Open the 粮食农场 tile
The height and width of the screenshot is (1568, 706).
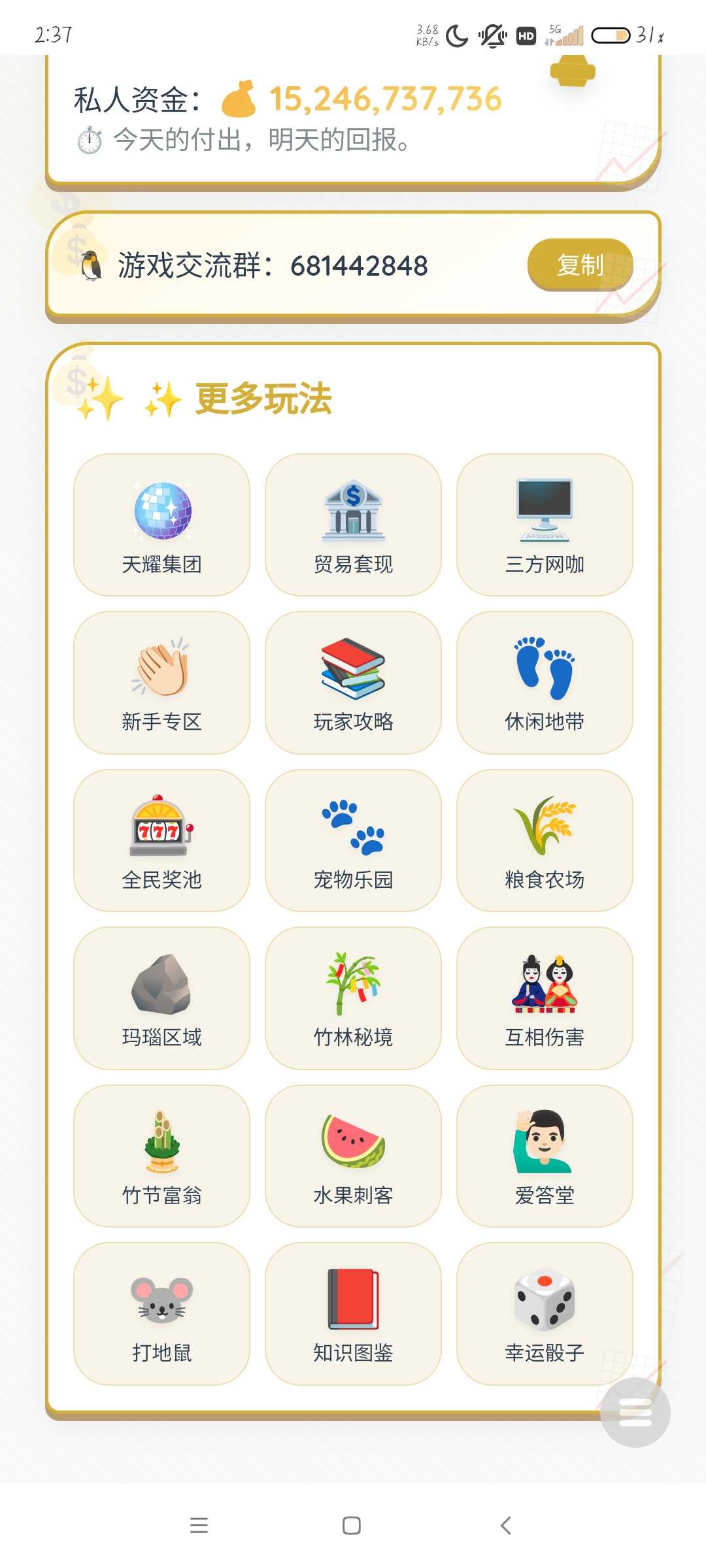[545, 840]
